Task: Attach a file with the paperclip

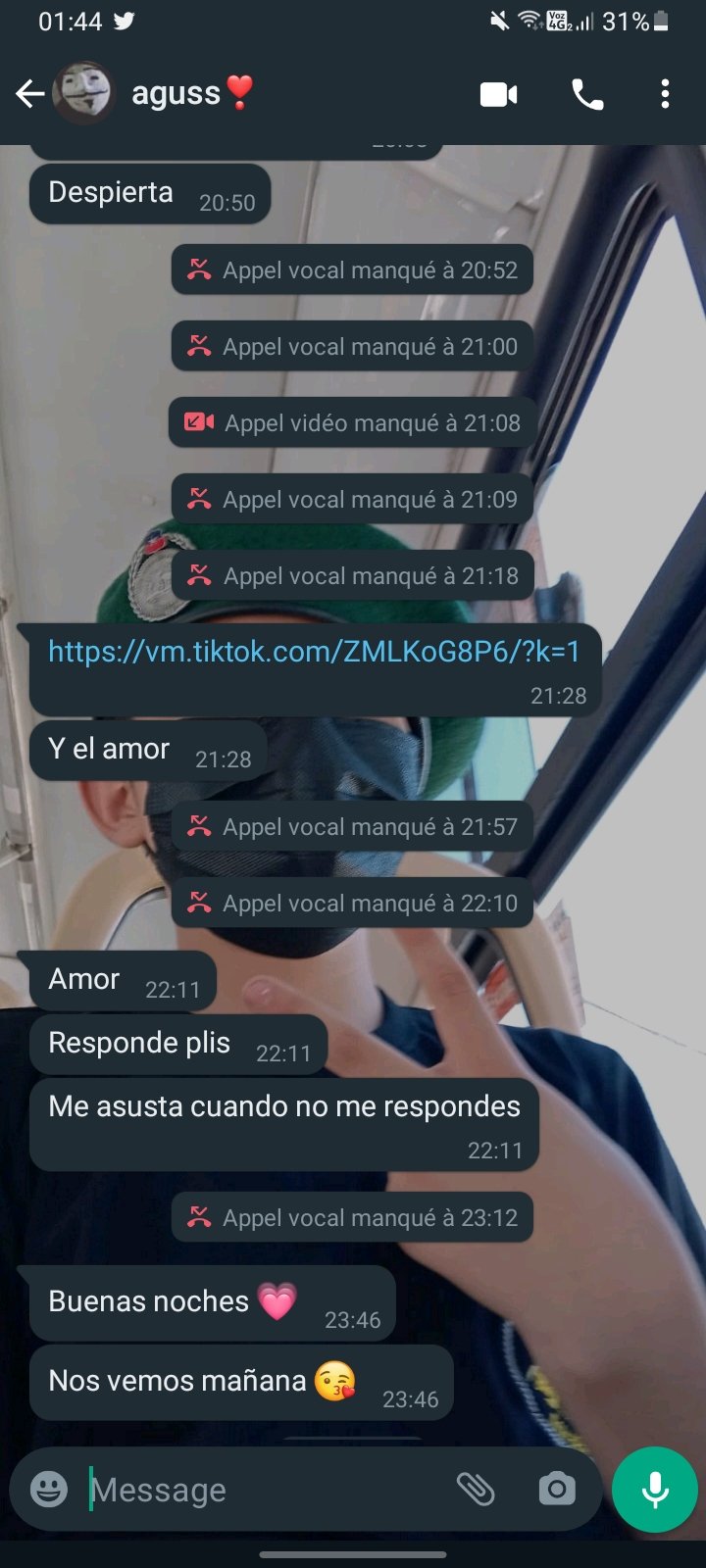Action: point(476,1490)
